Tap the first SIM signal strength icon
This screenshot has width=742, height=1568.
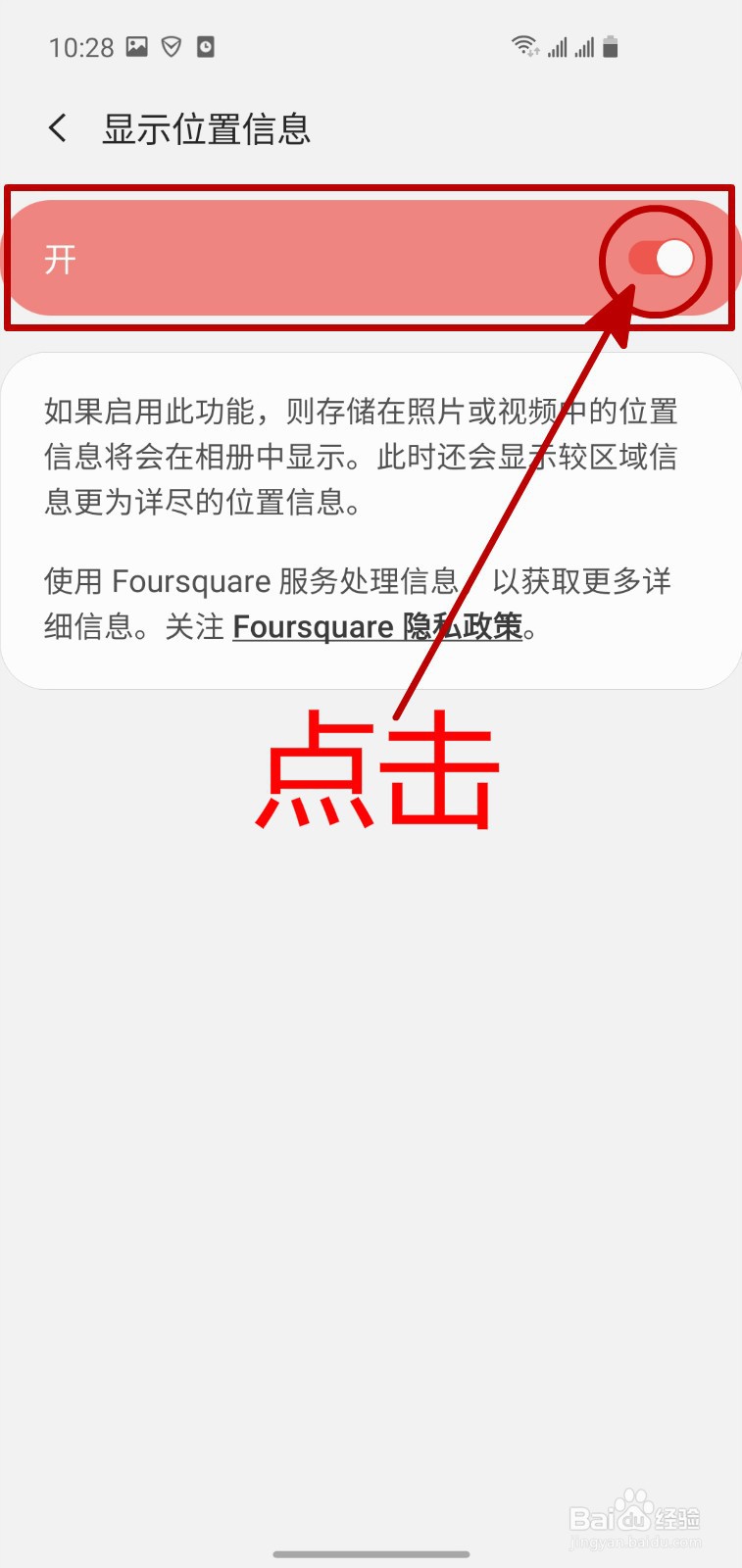click(559, 45)
